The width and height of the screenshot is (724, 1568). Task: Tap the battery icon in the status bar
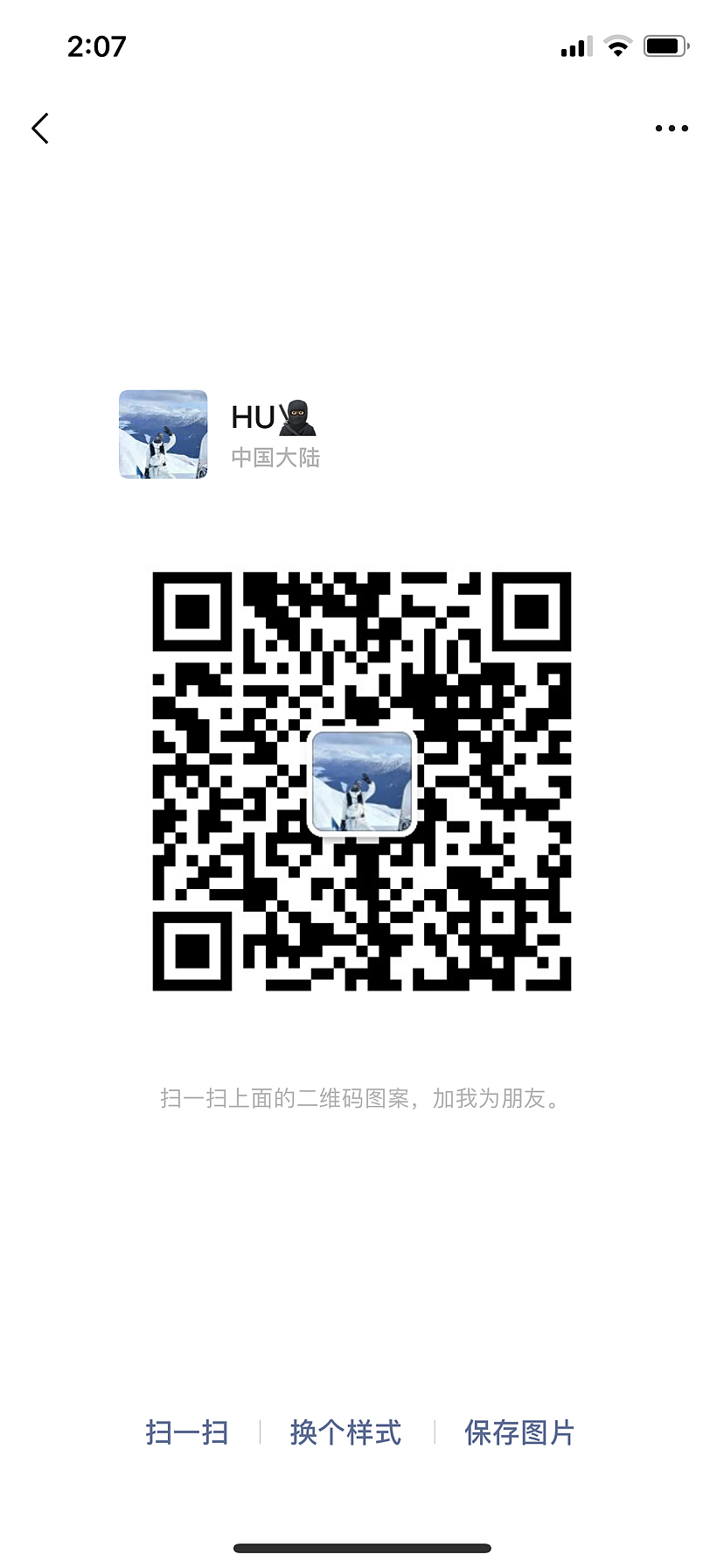665,46
